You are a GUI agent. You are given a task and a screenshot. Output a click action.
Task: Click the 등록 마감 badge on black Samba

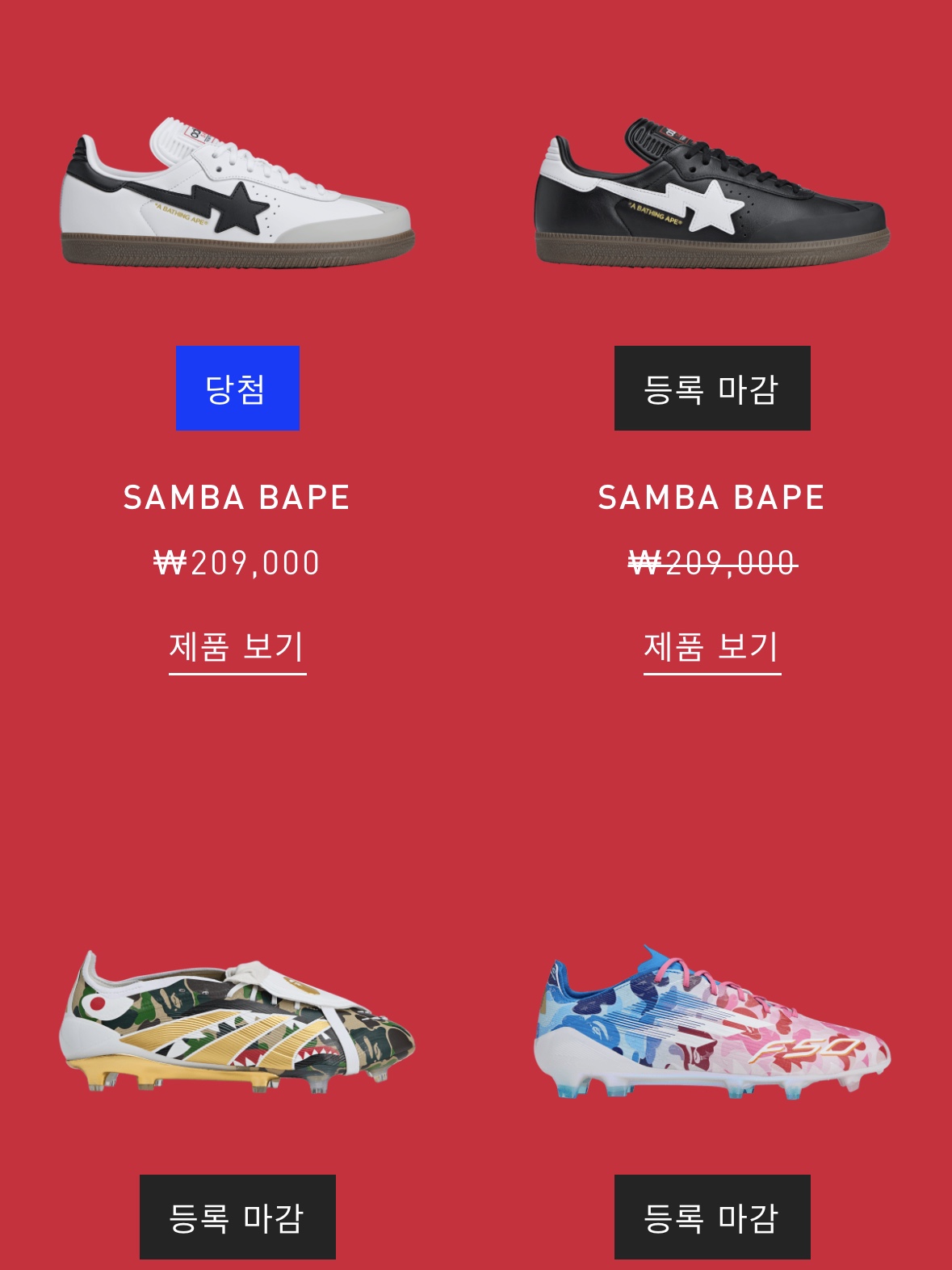[x=711, y=389]
